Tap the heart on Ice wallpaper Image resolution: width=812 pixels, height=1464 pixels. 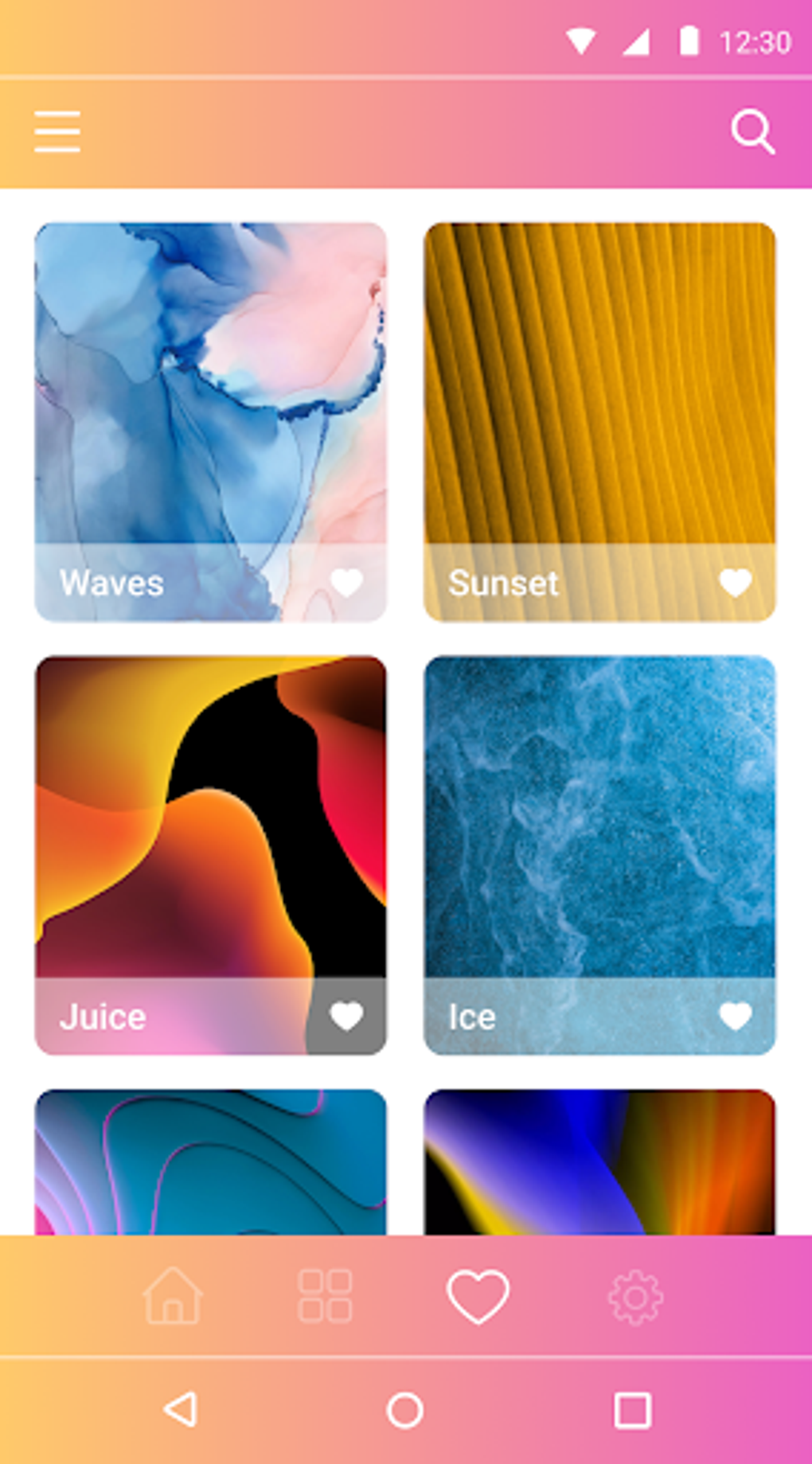[735, 1016]
